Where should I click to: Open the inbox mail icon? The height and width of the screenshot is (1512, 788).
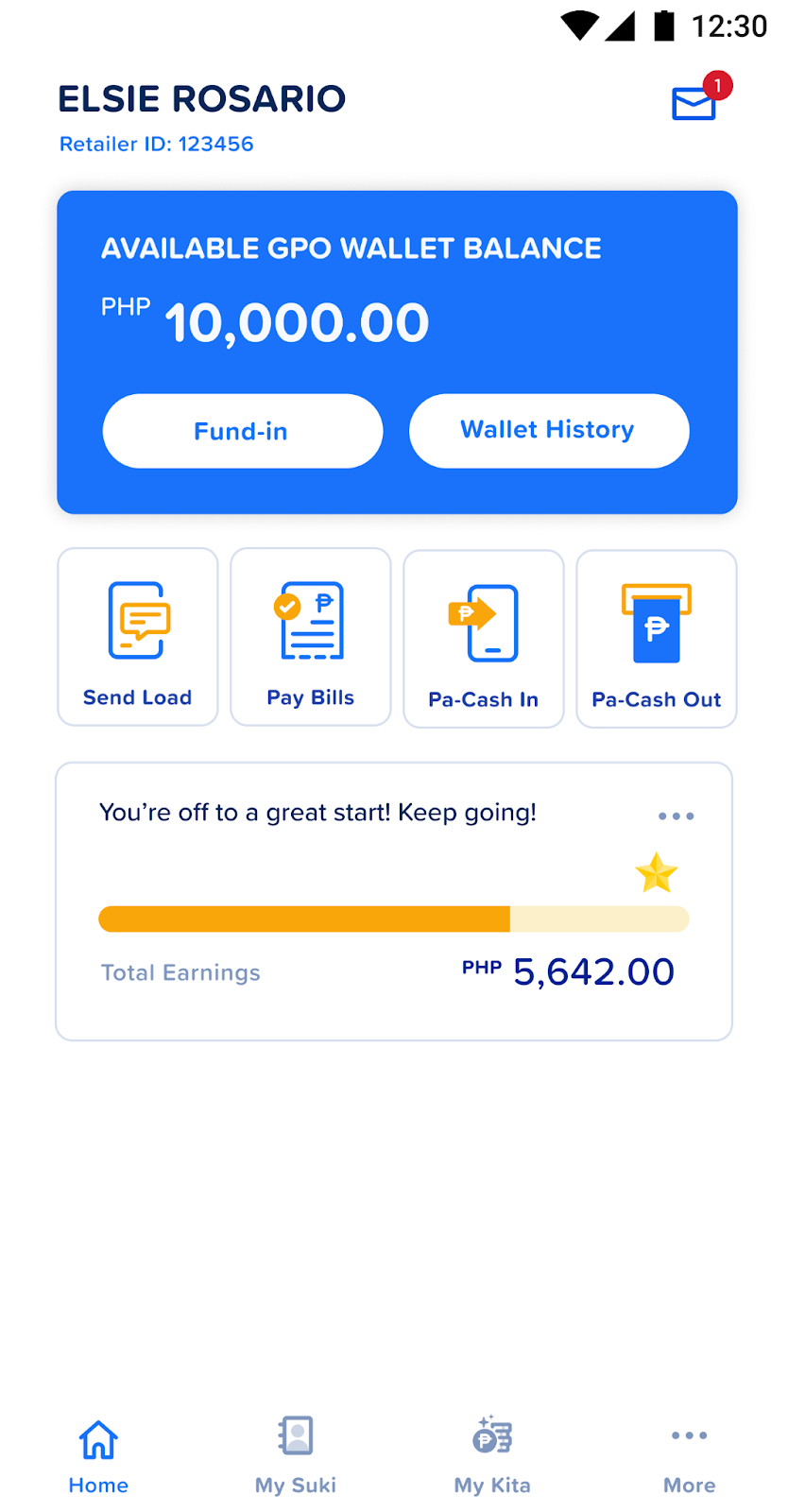click(694, 102)
